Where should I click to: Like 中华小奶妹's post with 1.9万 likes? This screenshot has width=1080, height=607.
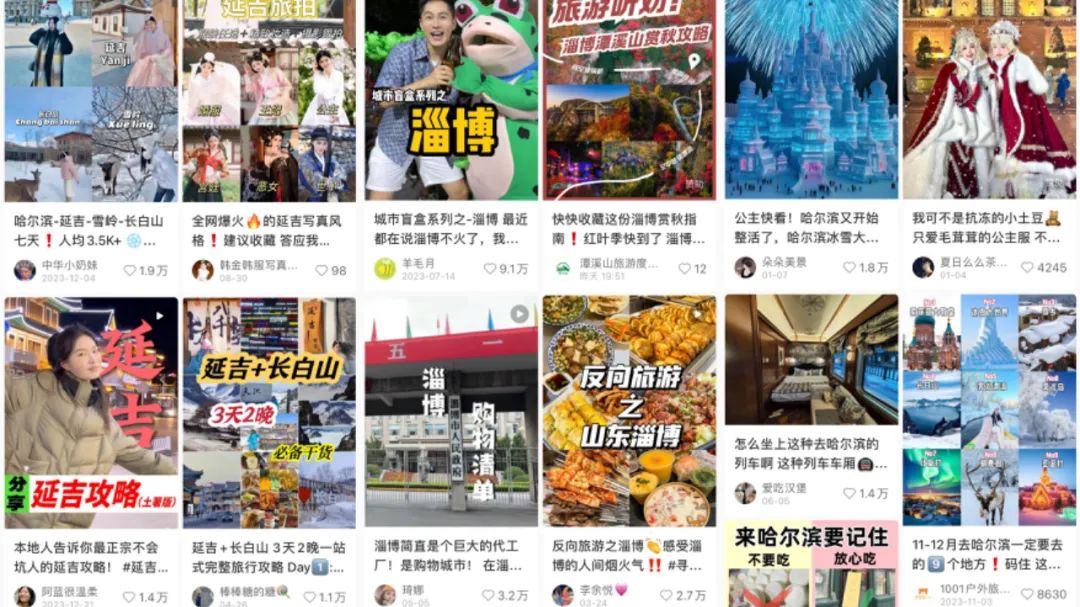pyautogui.click(x=130, y=270)
